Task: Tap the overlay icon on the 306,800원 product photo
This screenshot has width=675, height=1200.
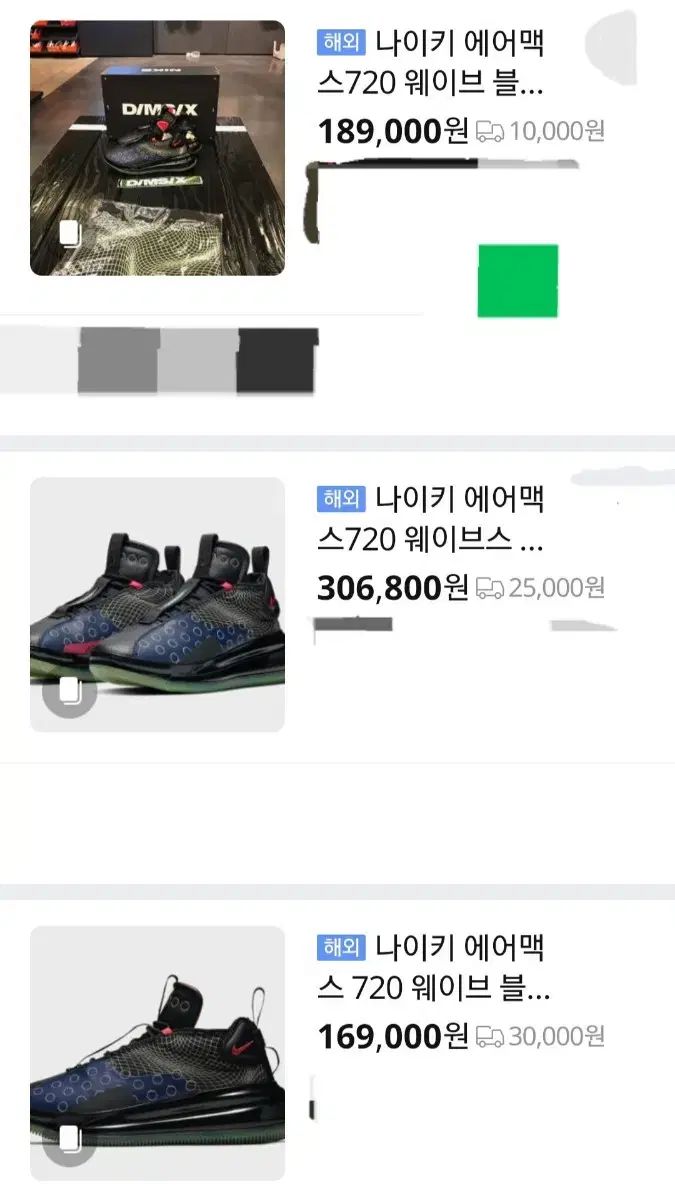Action: pyautogui.click(x=69, y=691)
